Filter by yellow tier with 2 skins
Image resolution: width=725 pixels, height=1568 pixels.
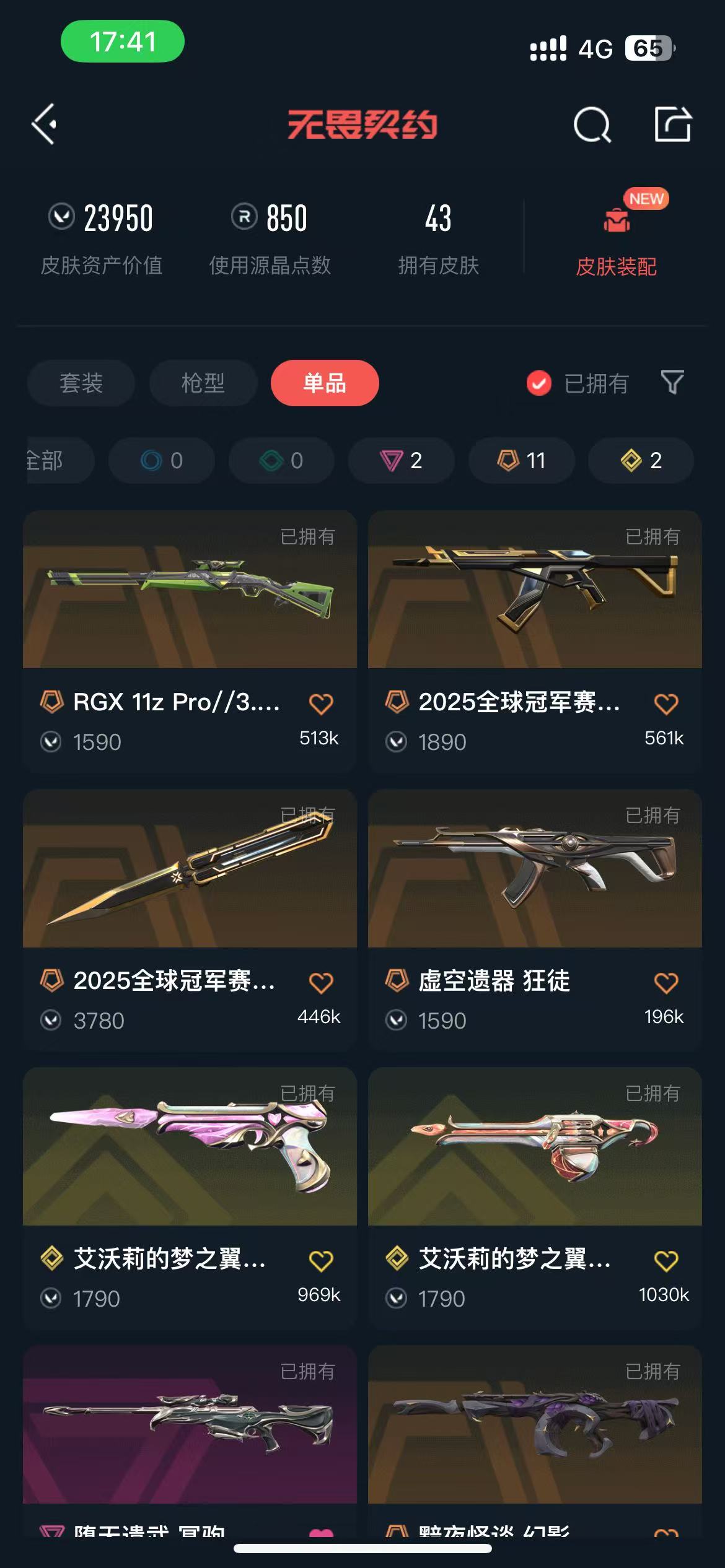point(641,460)
